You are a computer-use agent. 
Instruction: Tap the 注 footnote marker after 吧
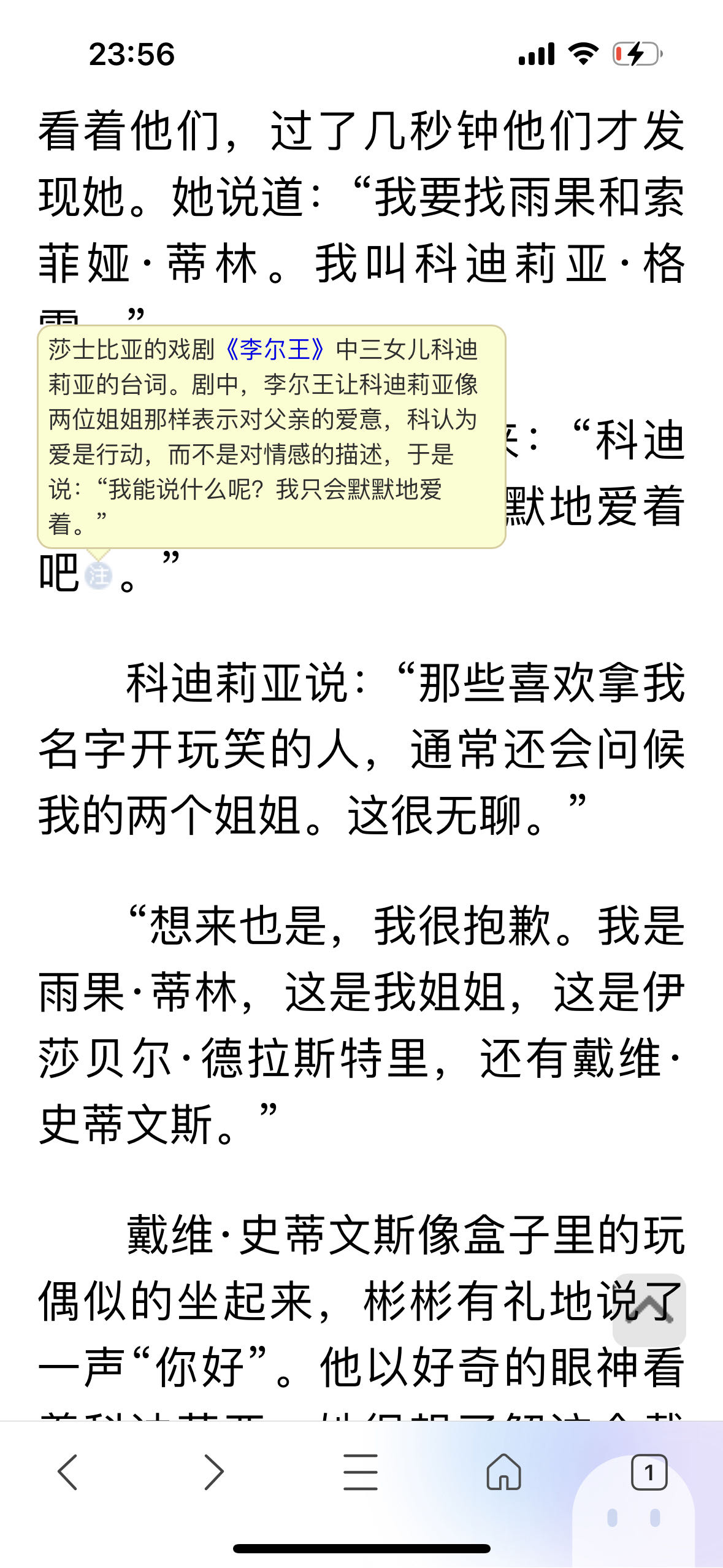coord(98,575)
